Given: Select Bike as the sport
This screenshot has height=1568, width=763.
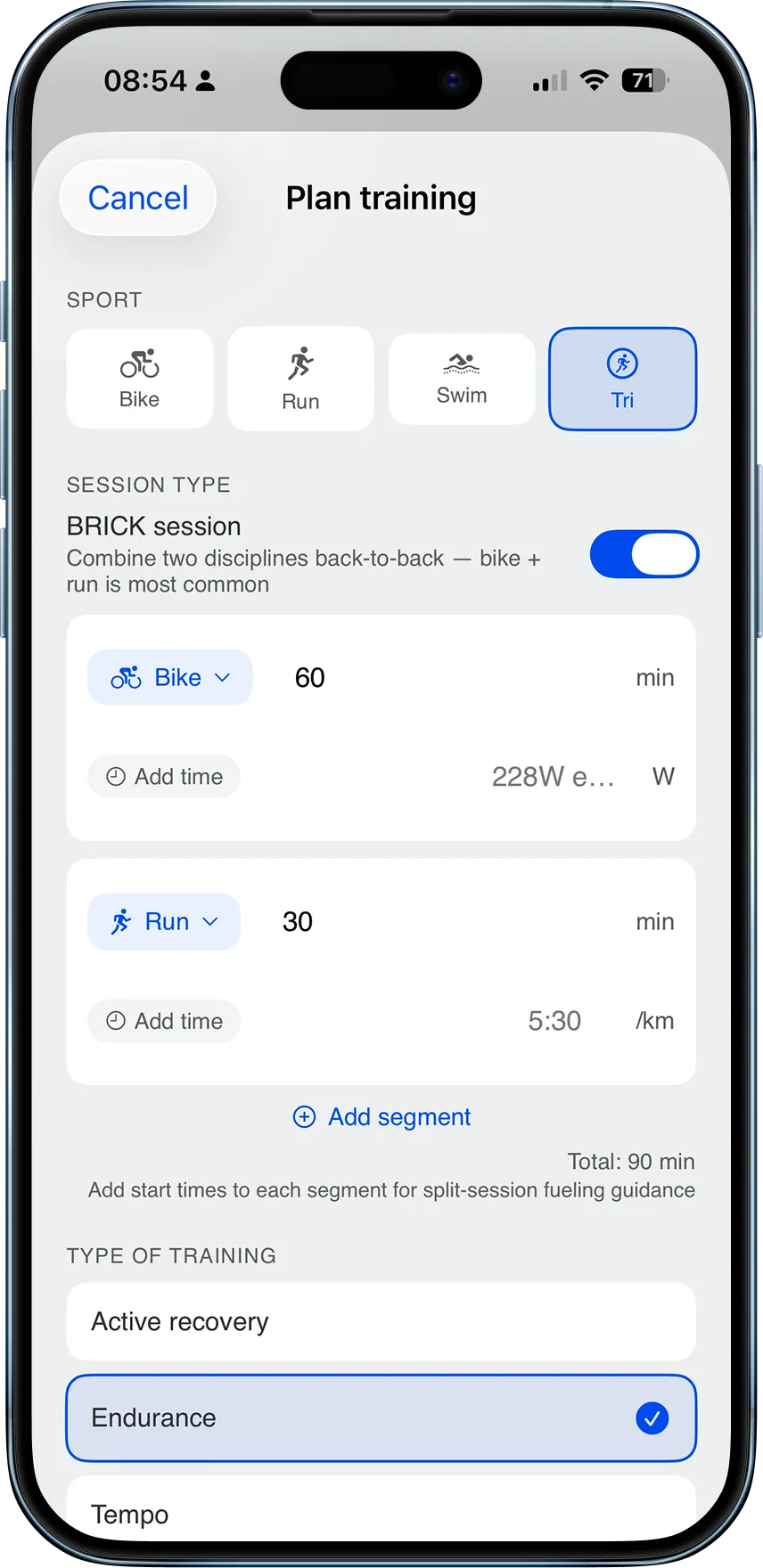Looking at the screenshot, I should [140, 379].
